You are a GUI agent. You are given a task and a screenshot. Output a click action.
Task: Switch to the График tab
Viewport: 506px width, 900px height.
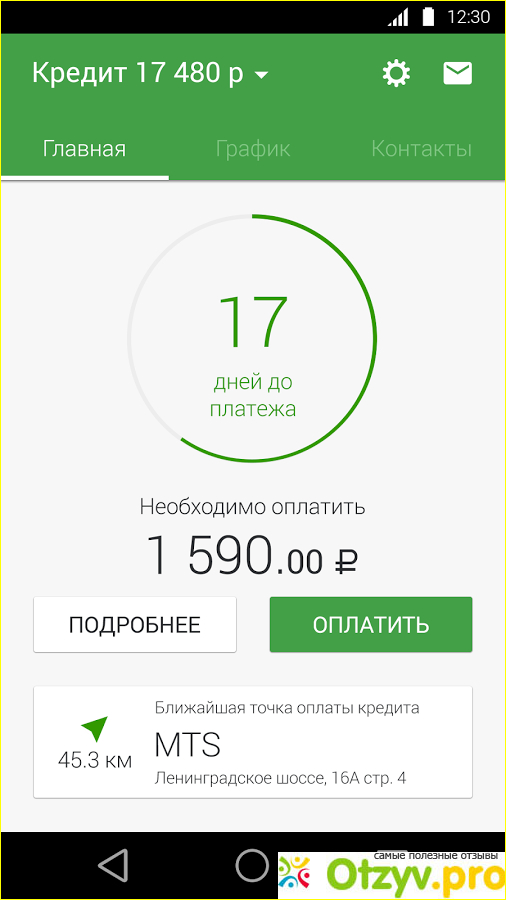pyautogui.click(x=253, y=149)
